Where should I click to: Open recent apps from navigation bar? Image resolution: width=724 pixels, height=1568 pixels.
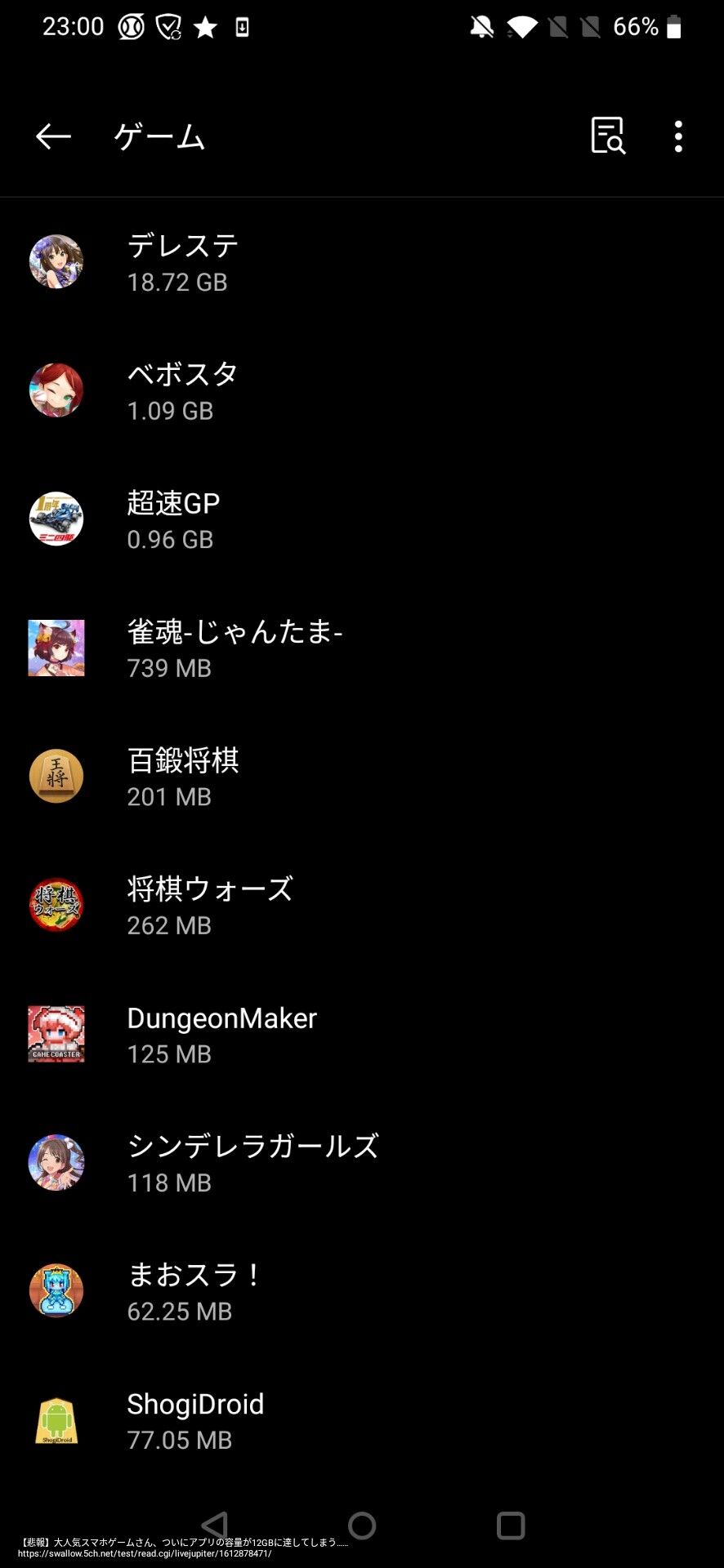click(511, 1525)
